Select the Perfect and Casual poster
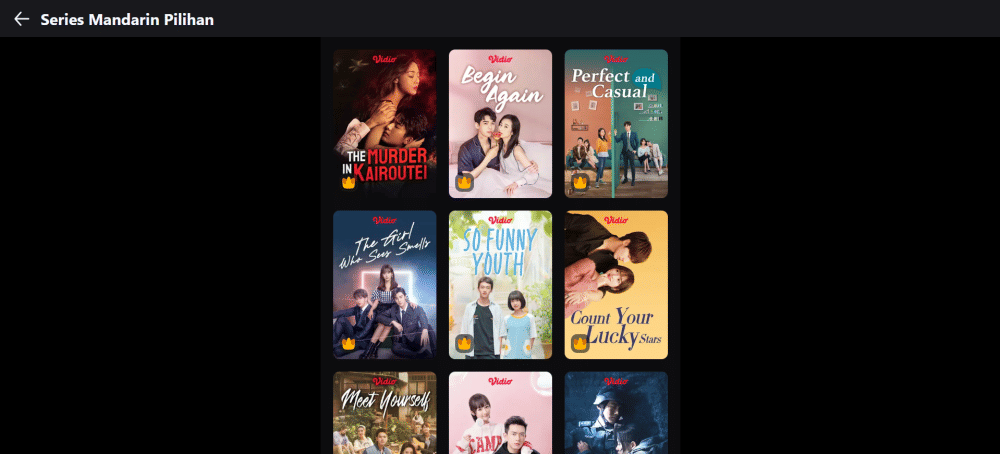This screenshot has width=1000, height=454. pyautogui.click(x=616, y=123)
